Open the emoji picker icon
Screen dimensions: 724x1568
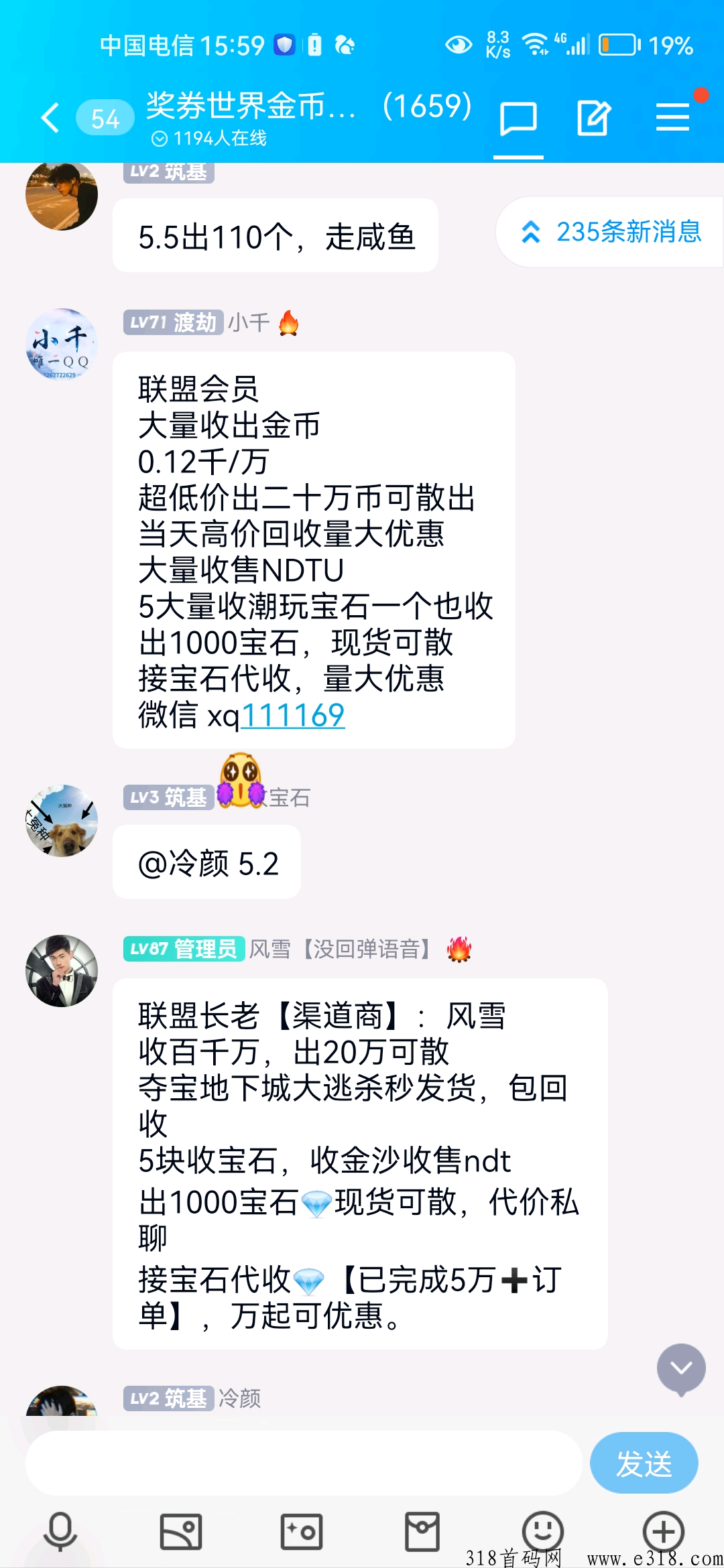pyautogui.click(x=542, y=1530)
